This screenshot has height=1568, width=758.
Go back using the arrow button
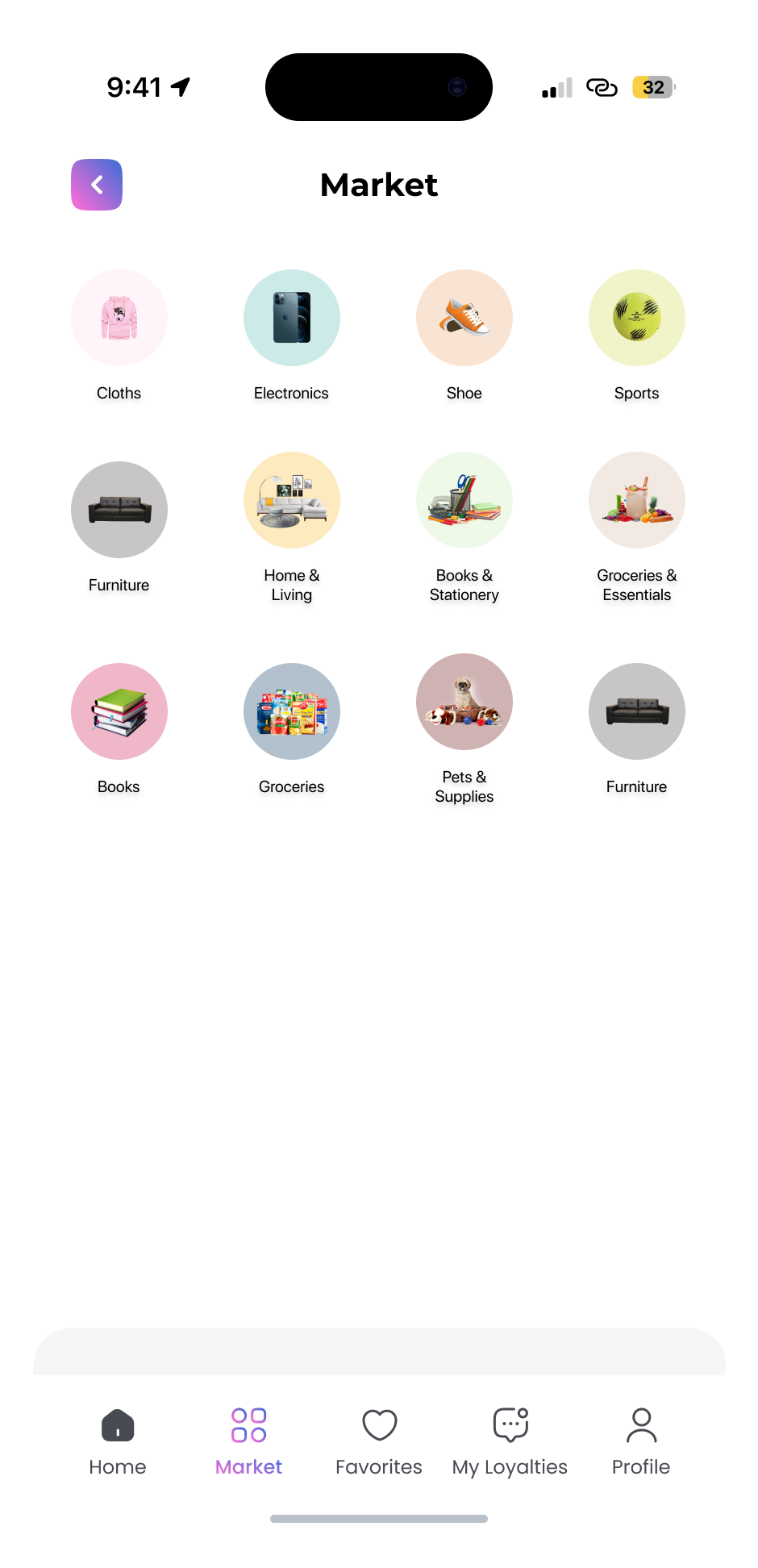97,185
